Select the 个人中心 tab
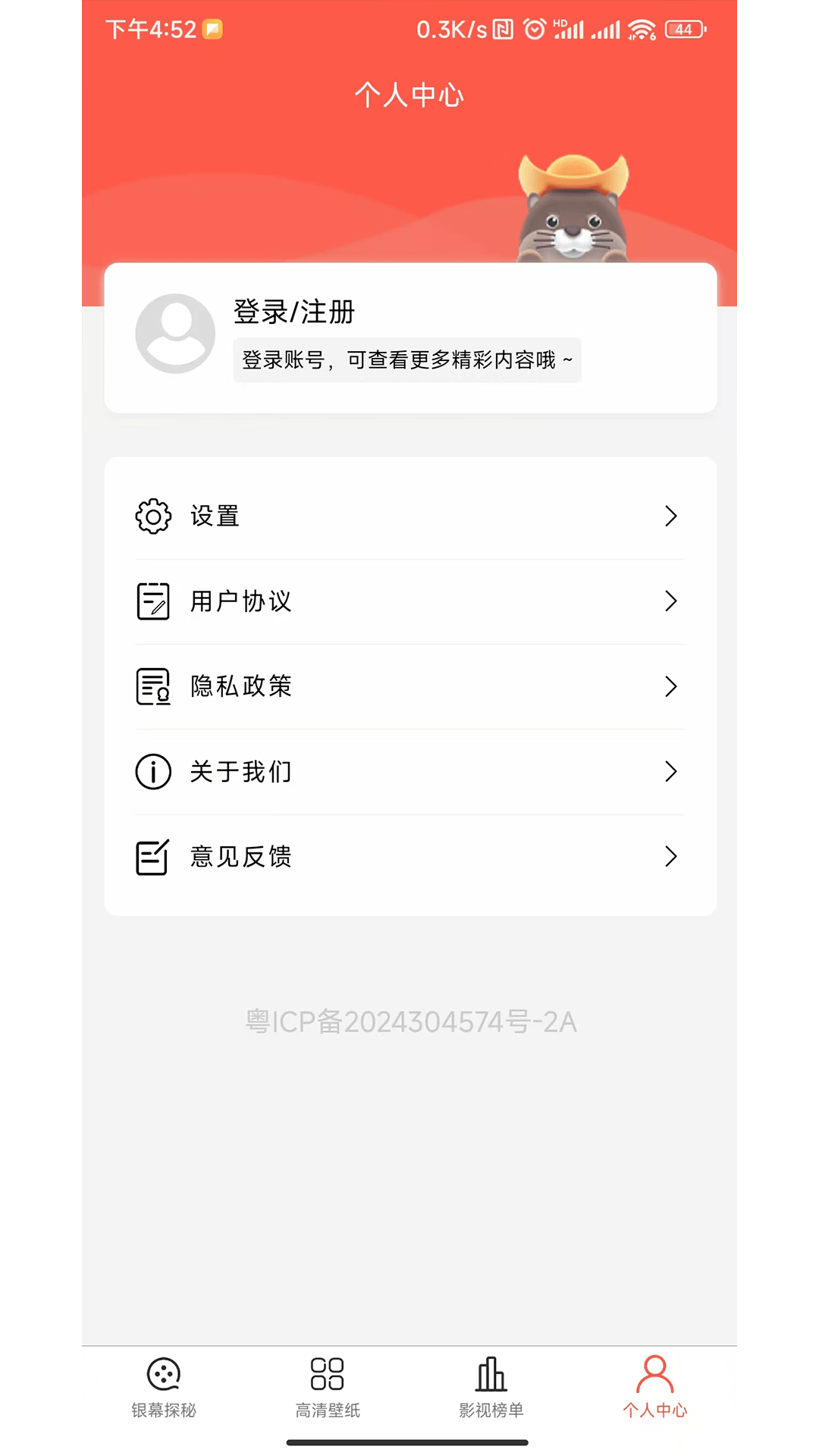Screen dimensions: 819x1456 [x=655, y=1388]
